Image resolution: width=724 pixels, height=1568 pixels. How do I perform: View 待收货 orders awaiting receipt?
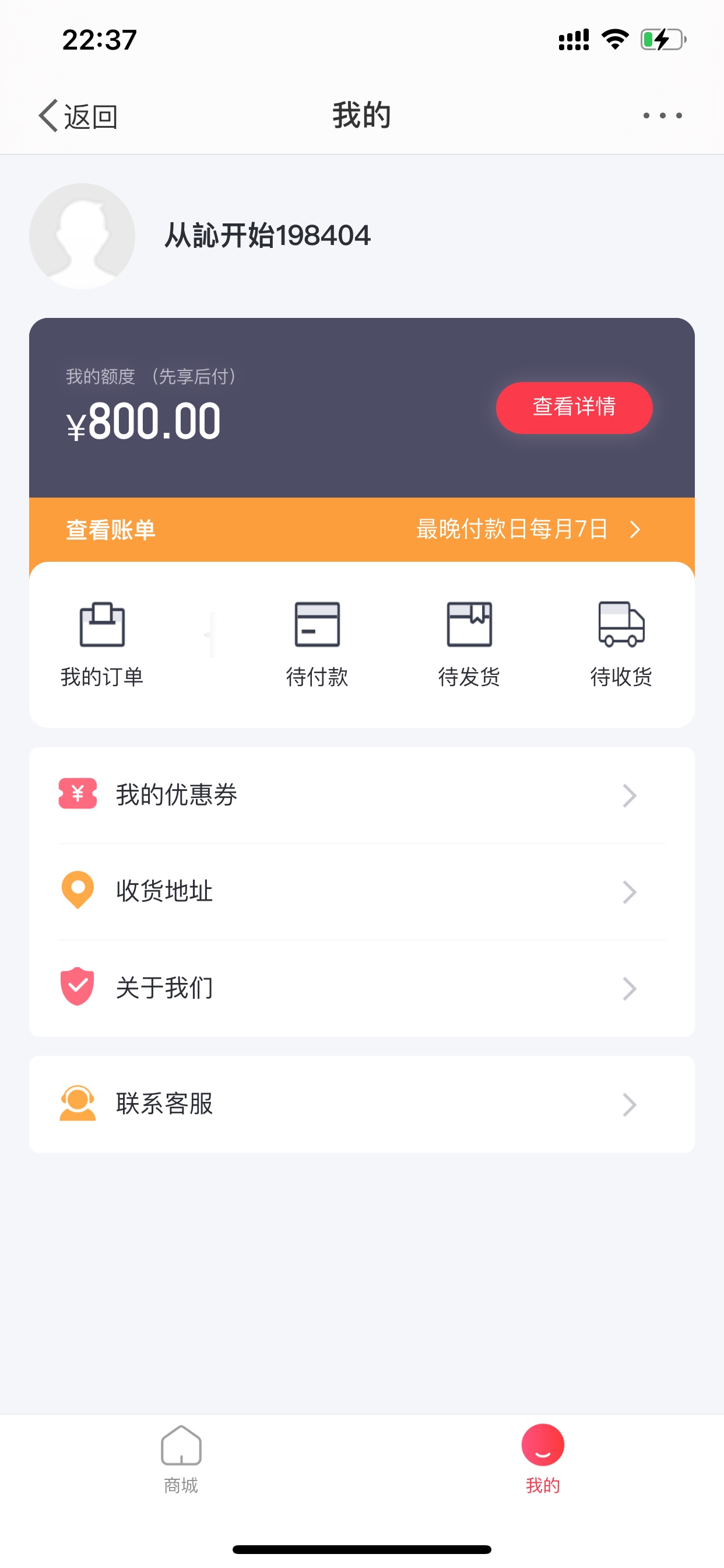621,645
